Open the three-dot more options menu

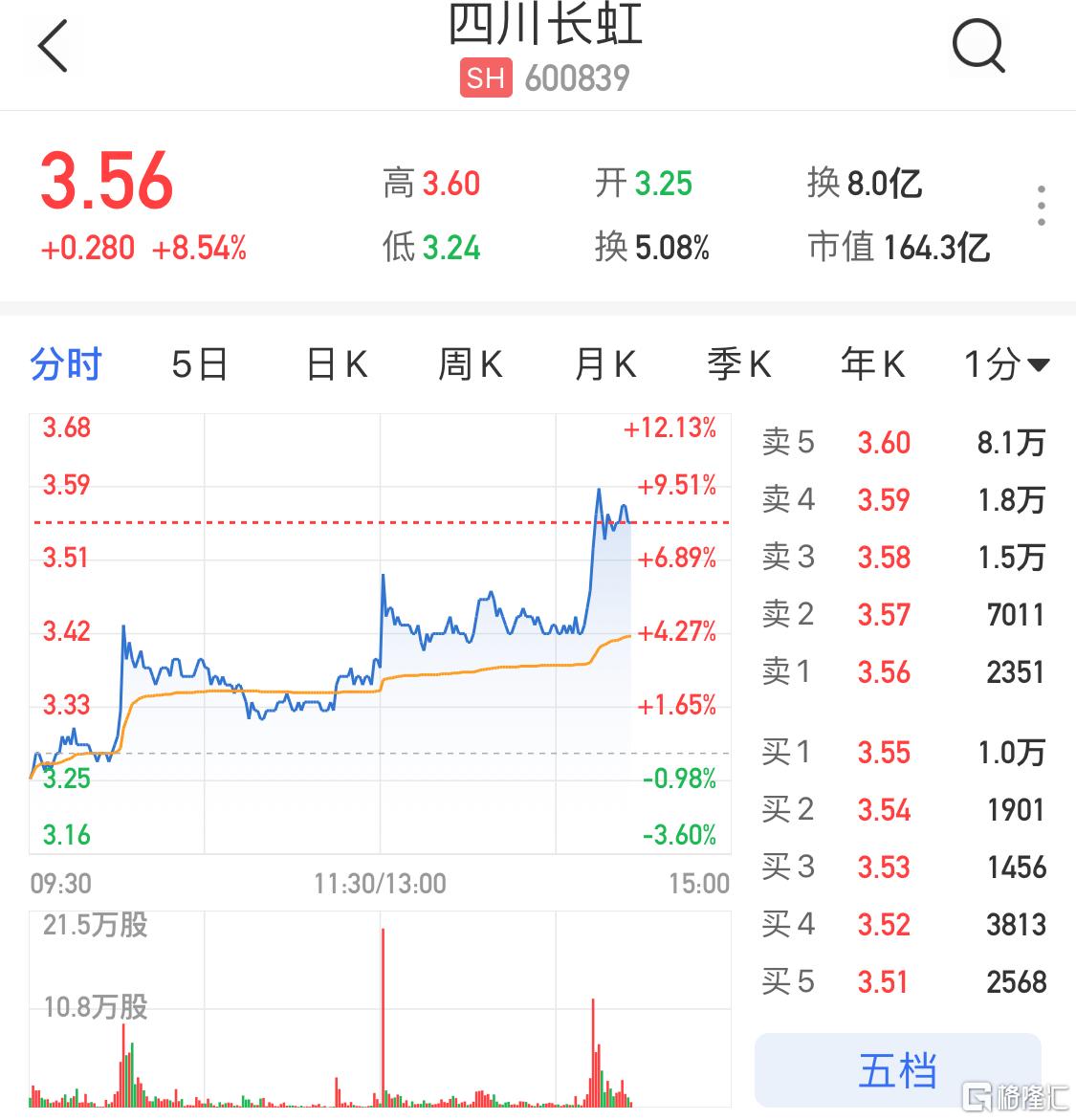click(1041, 206)
